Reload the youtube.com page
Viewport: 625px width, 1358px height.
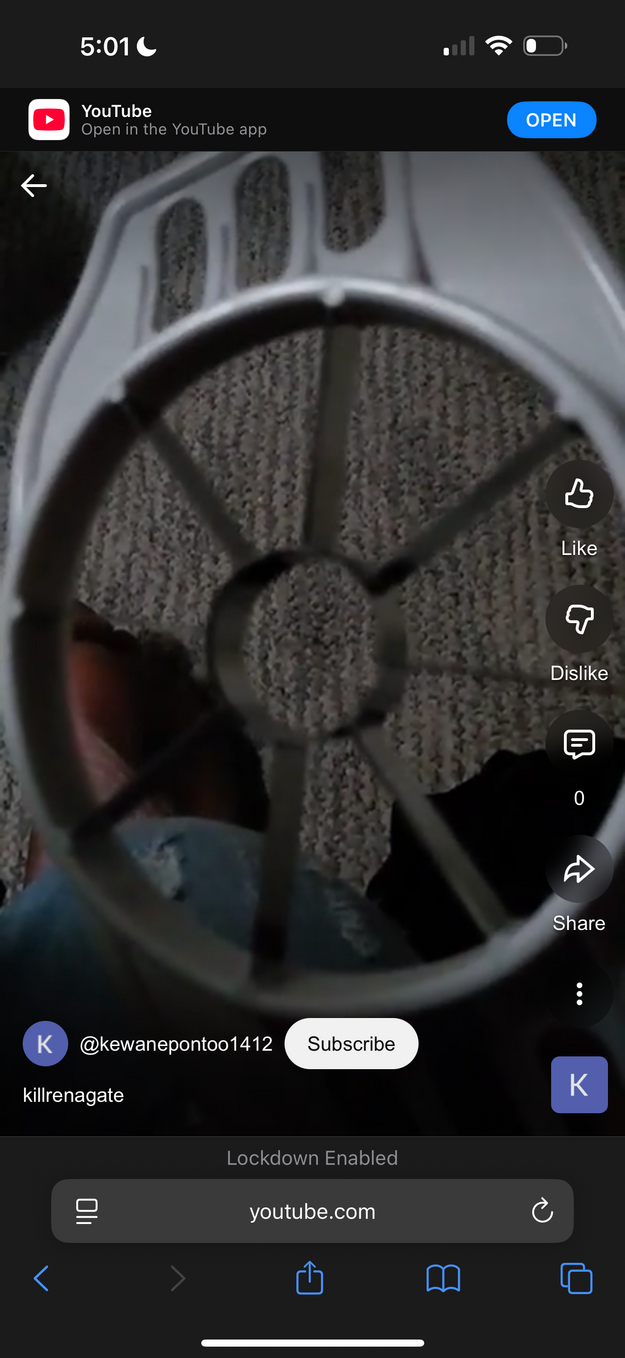point(542,1212)
